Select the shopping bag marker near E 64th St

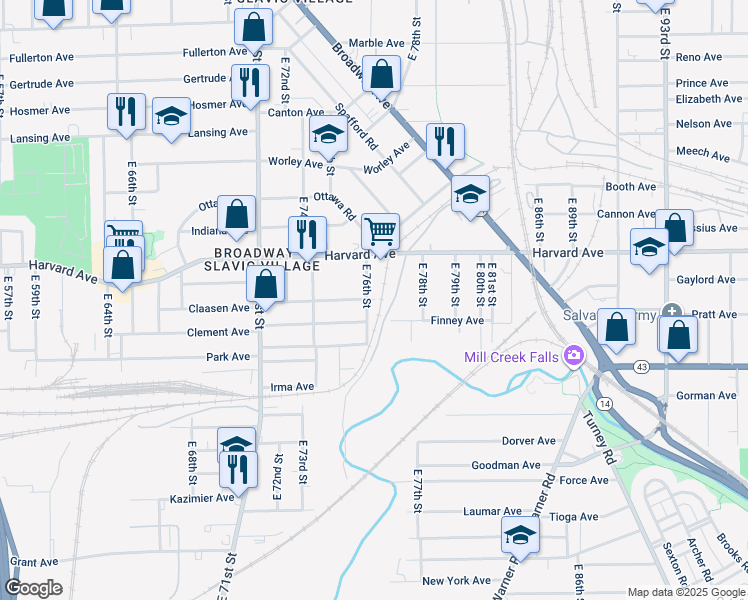[x=122, y=269]
